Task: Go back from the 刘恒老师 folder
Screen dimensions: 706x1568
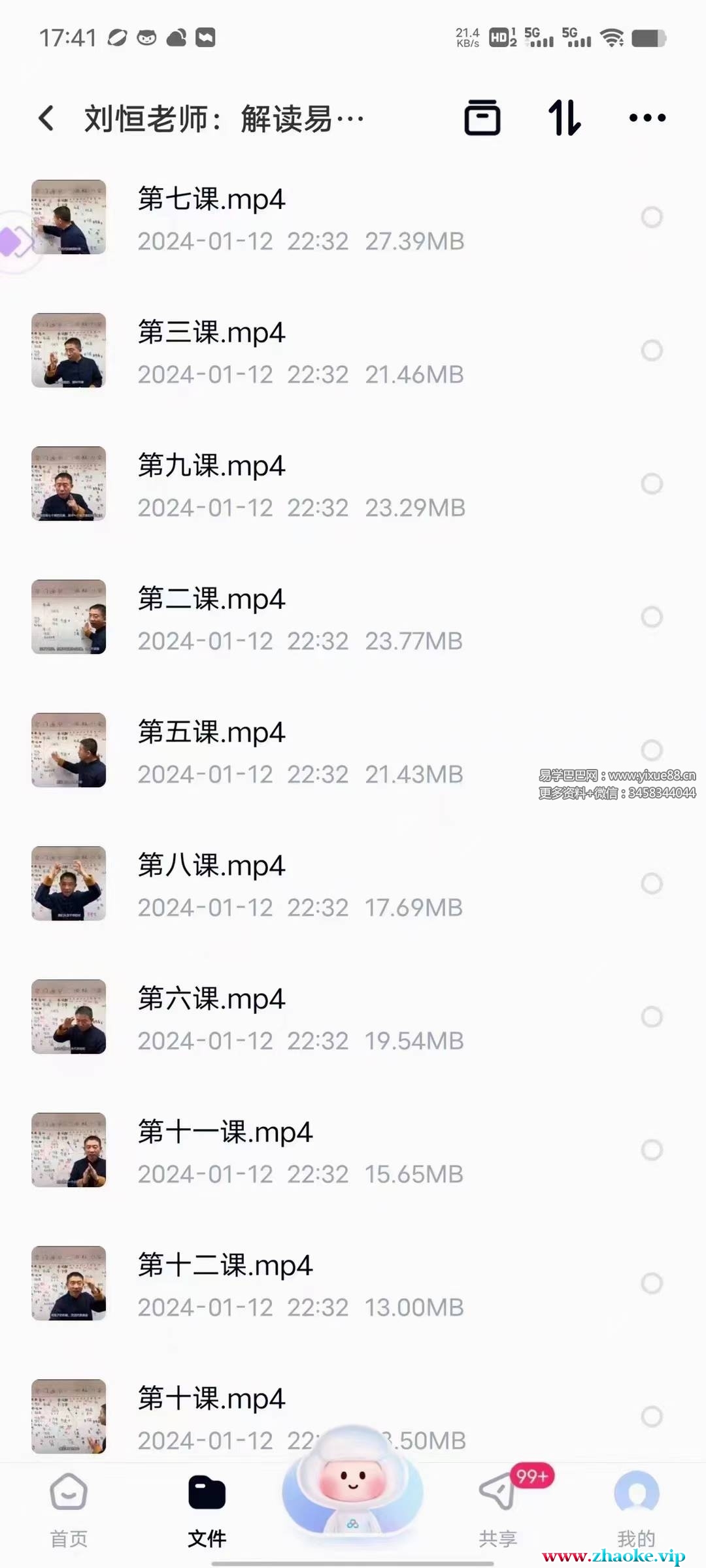Action: (46, 118)
